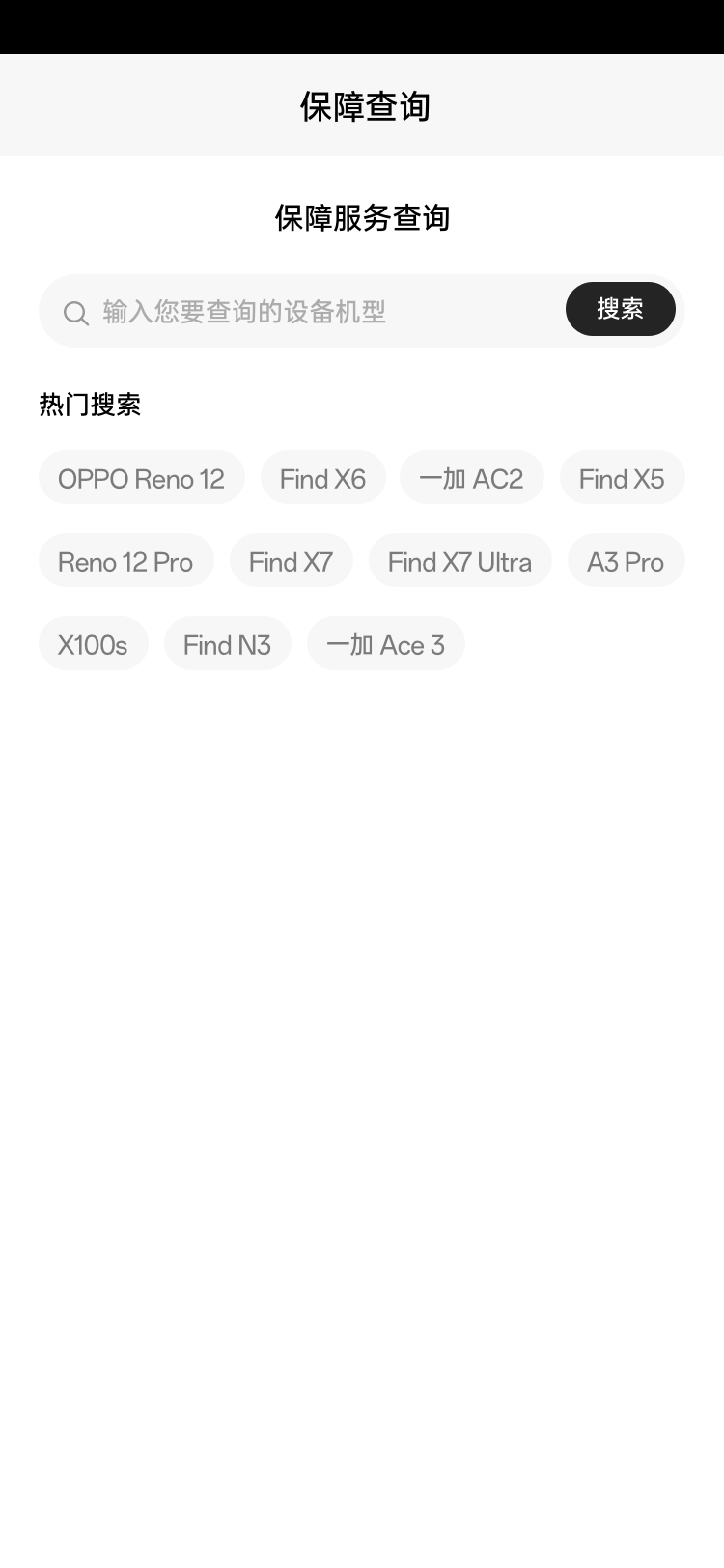
Task: Pick the X100s chip
Action: click(93, 644)
